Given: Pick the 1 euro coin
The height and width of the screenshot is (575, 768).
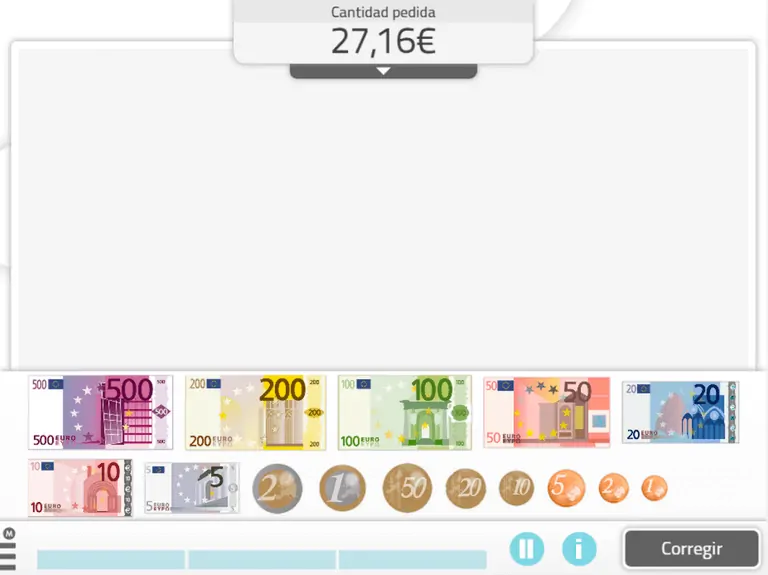Looking at the screenshot, I should (342, 489).
